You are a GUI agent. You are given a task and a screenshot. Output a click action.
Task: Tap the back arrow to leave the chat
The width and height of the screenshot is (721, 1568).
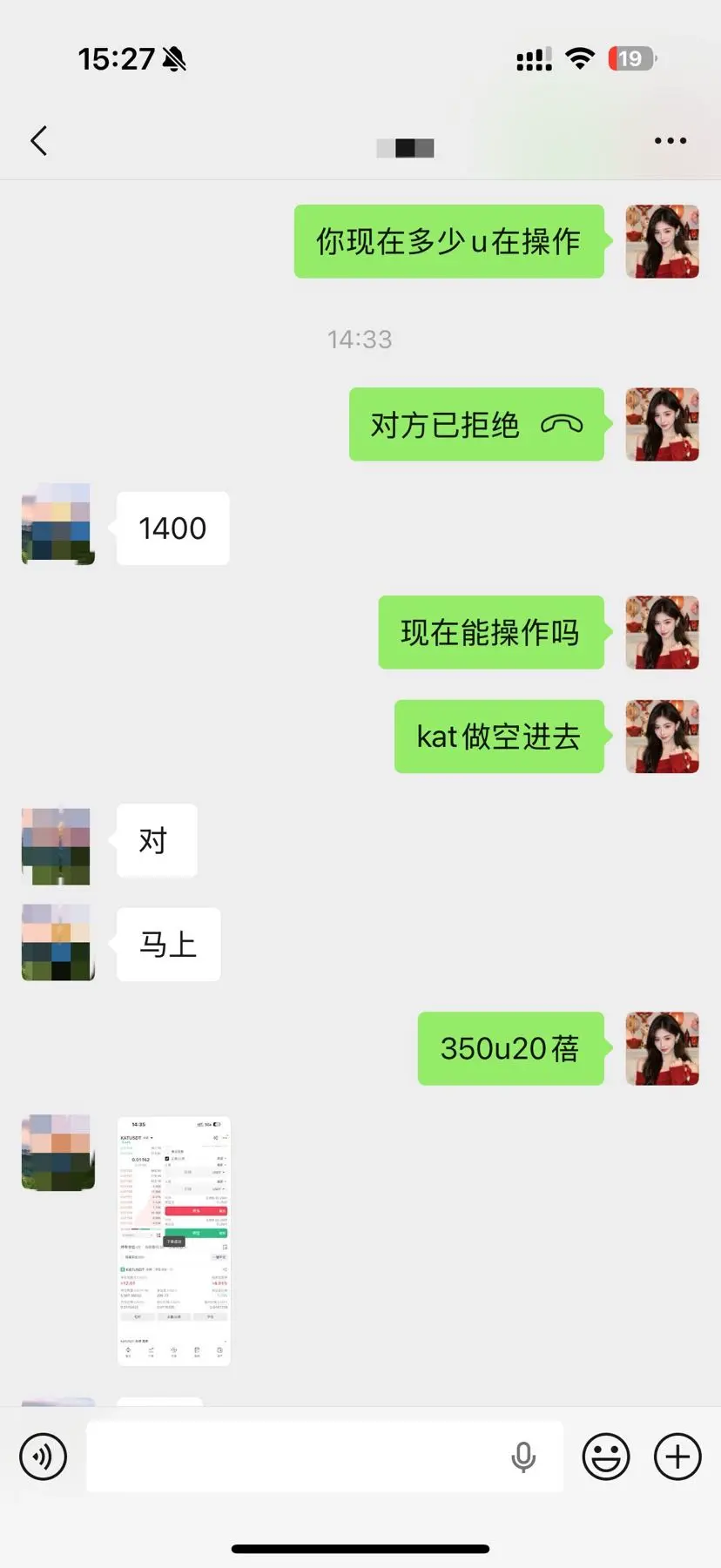(38, 140)
